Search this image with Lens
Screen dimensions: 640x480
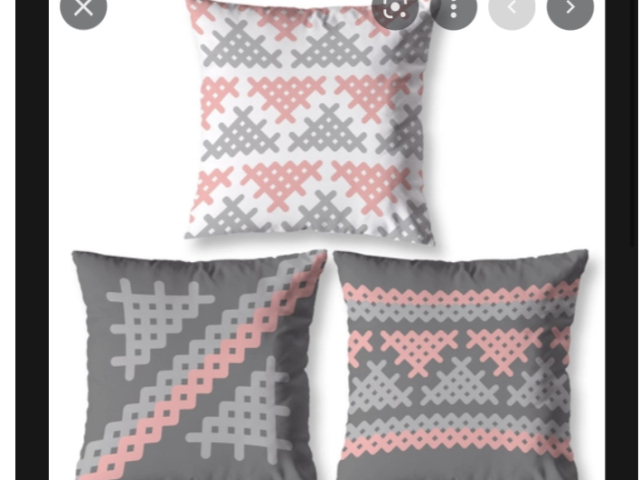[394, 8]
